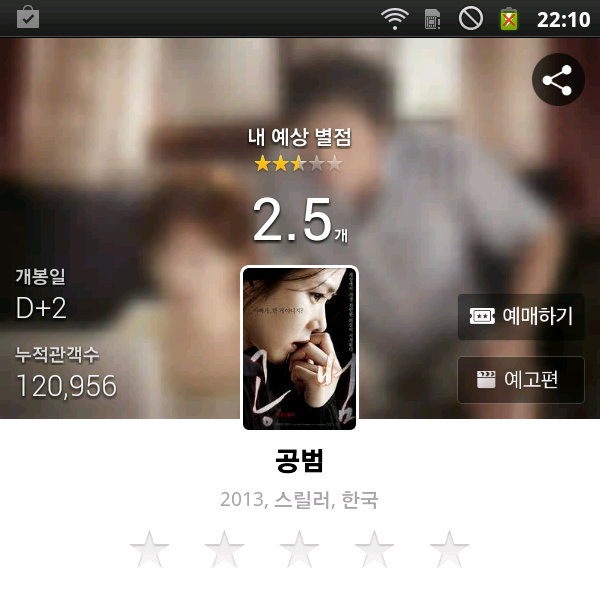
Task: Open the 예고편 trailer
Action: (520, 380)
